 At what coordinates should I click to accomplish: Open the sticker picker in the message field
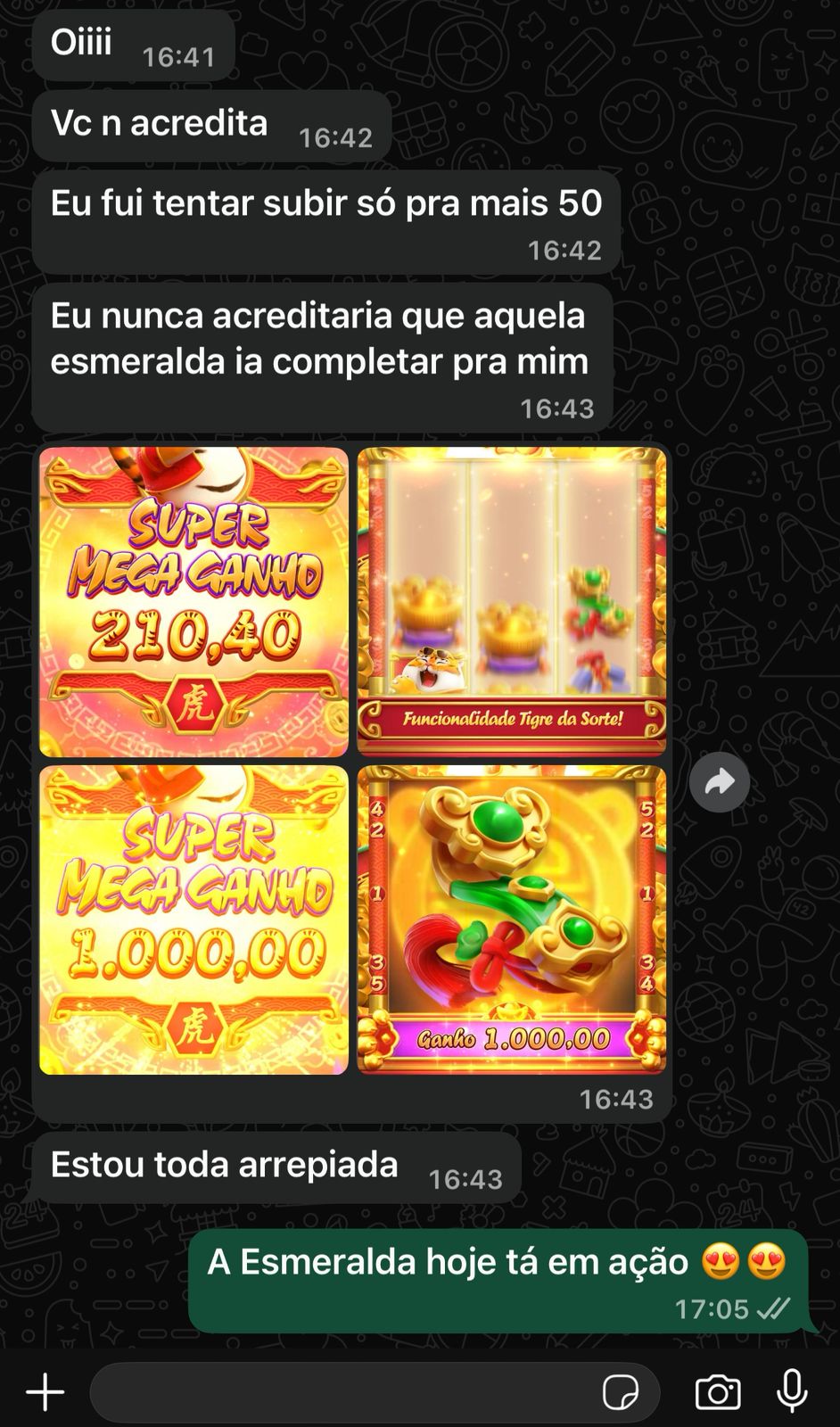pos(620,1392)
